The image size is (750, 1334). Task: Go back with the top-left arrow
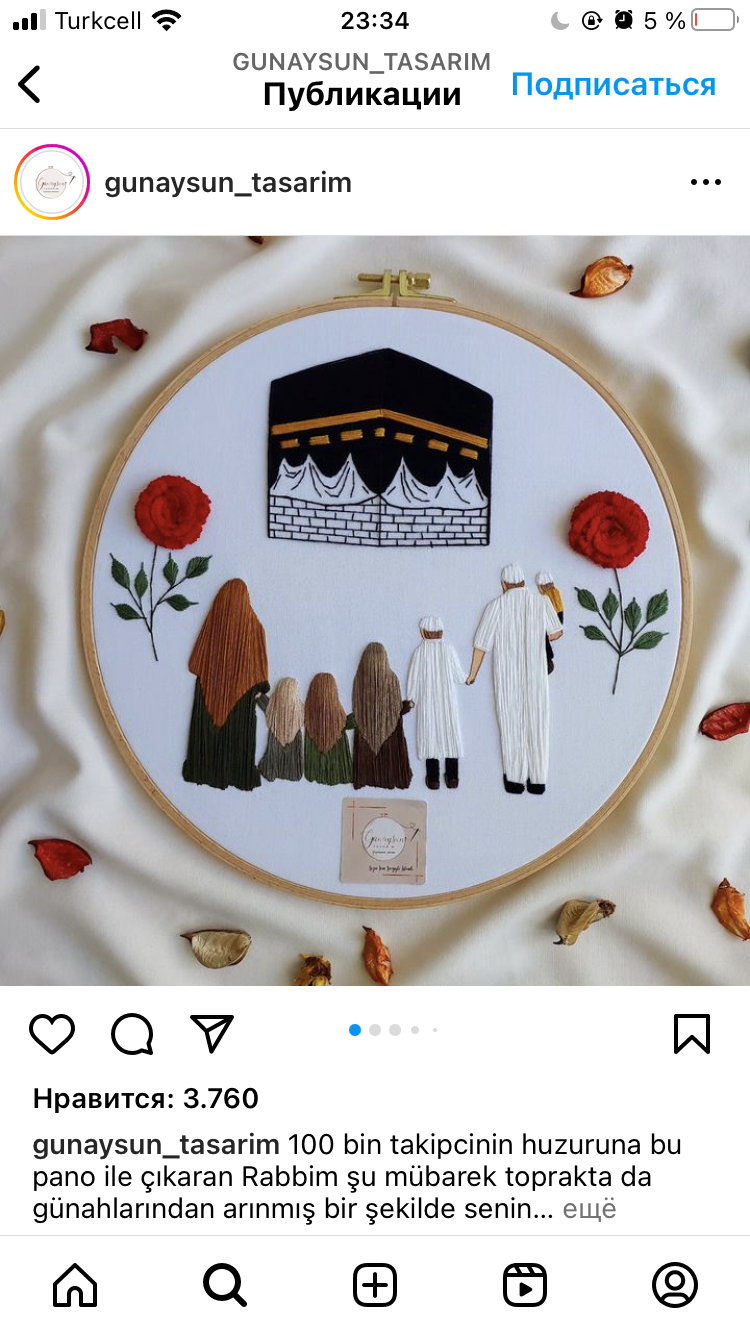(30, 84)
